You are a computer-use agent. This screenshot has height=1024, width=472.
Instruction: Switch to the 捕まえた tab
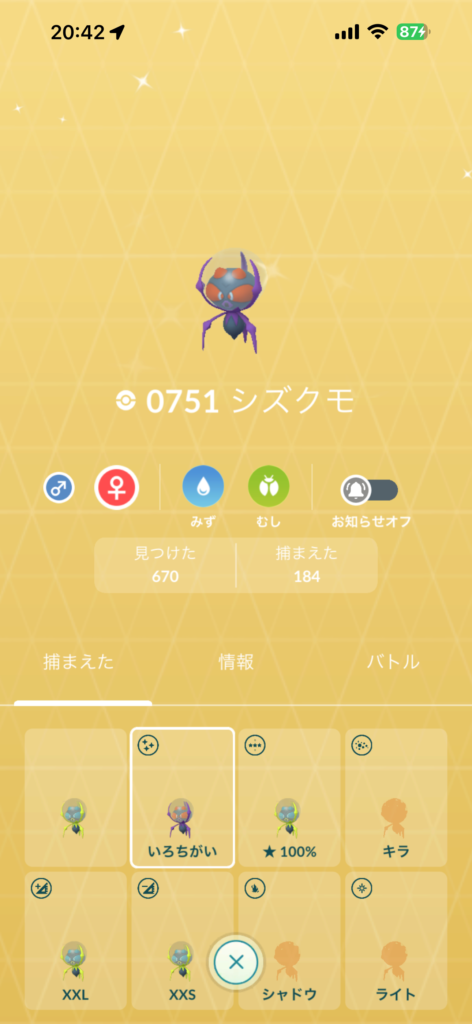coord(78,662)
